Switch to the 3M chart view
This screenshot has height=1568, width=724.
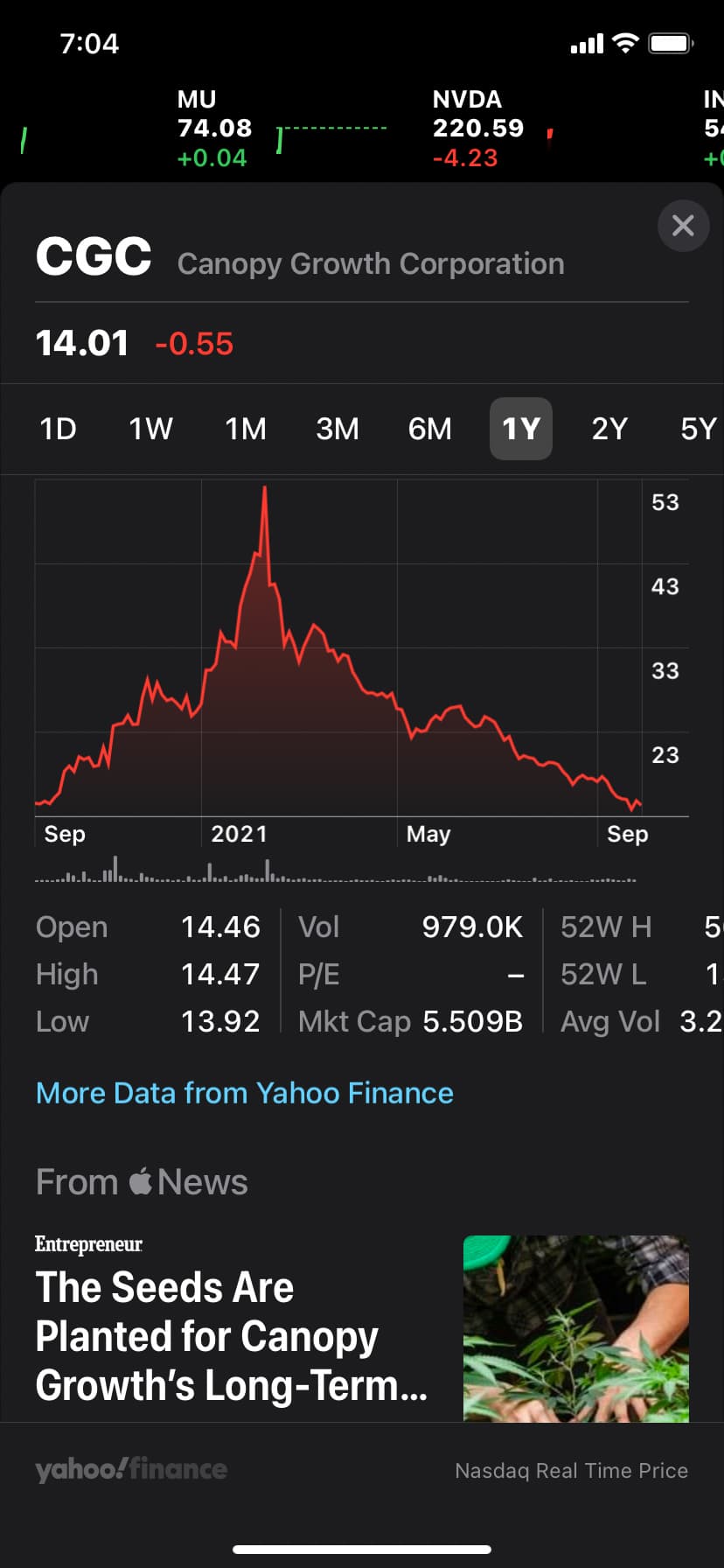tap(338, 429)
